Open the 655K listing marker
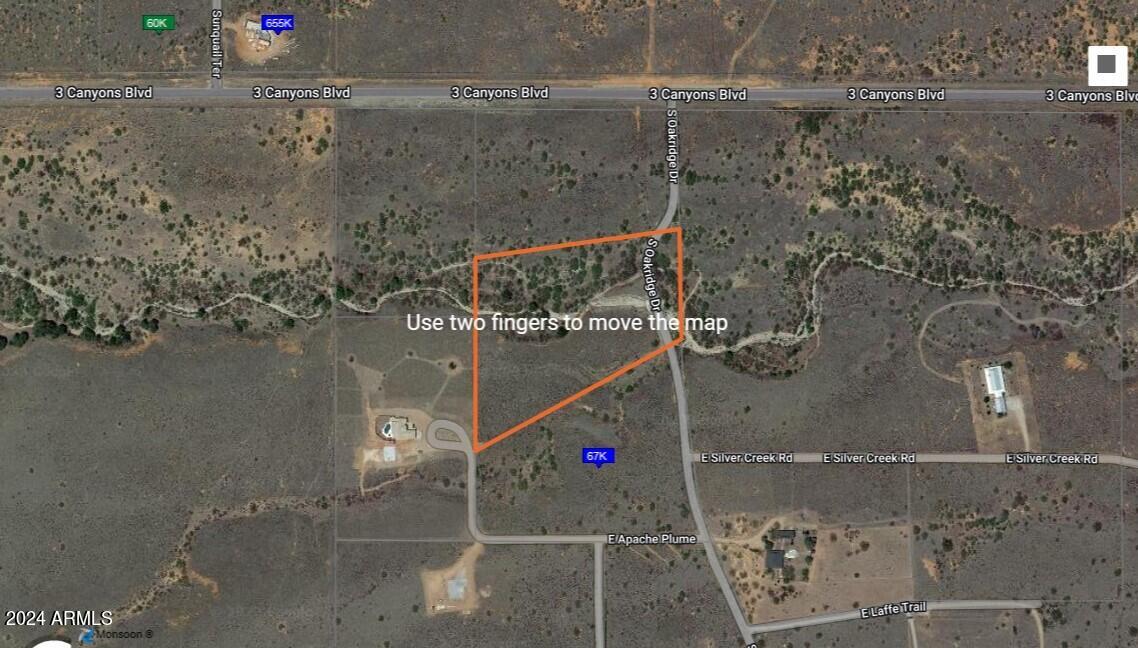1138x648 pixels. coord(277,22)
